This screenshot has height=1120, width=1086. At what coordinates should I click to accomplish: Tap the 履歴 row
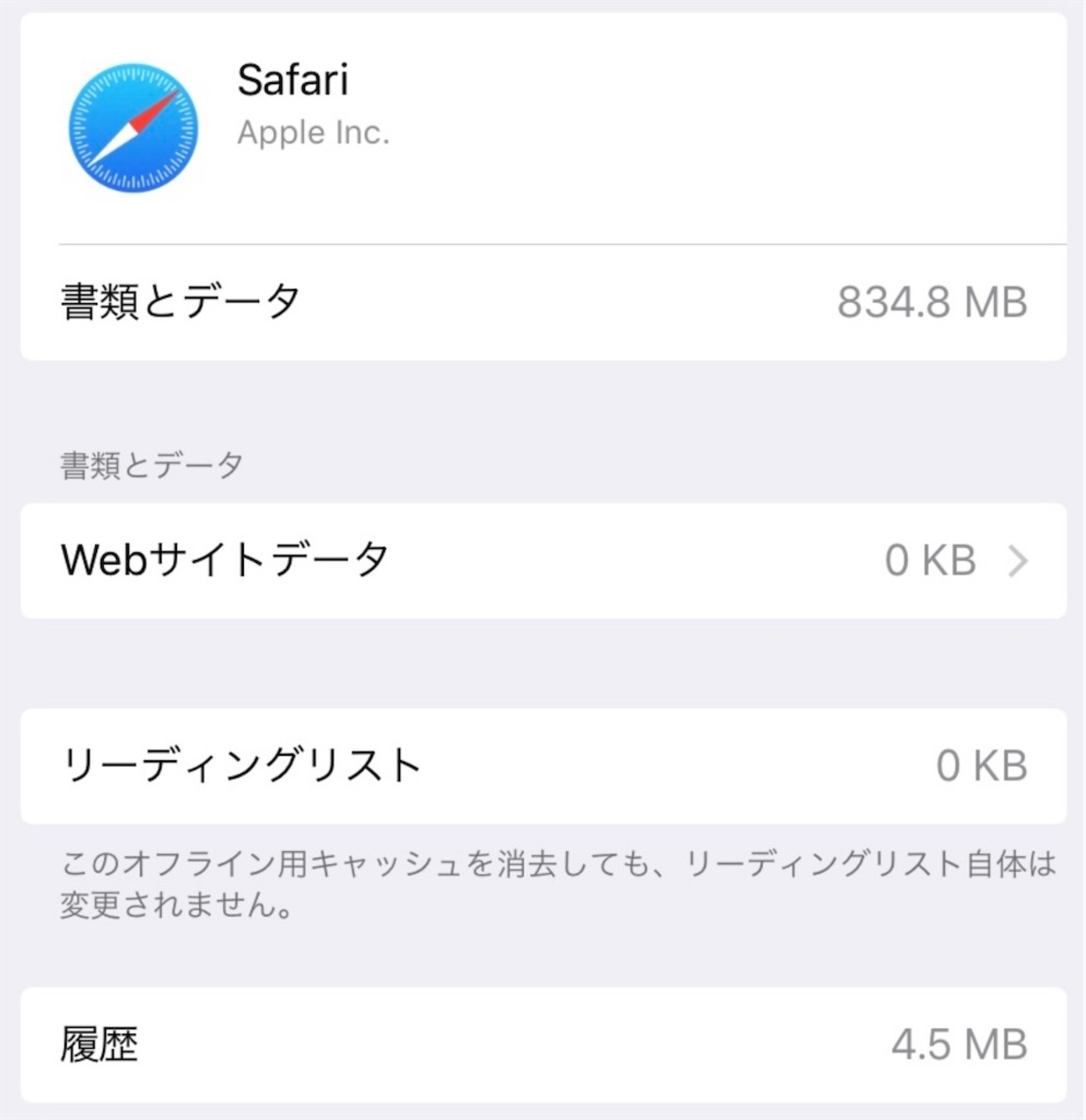pos(543,1045)
